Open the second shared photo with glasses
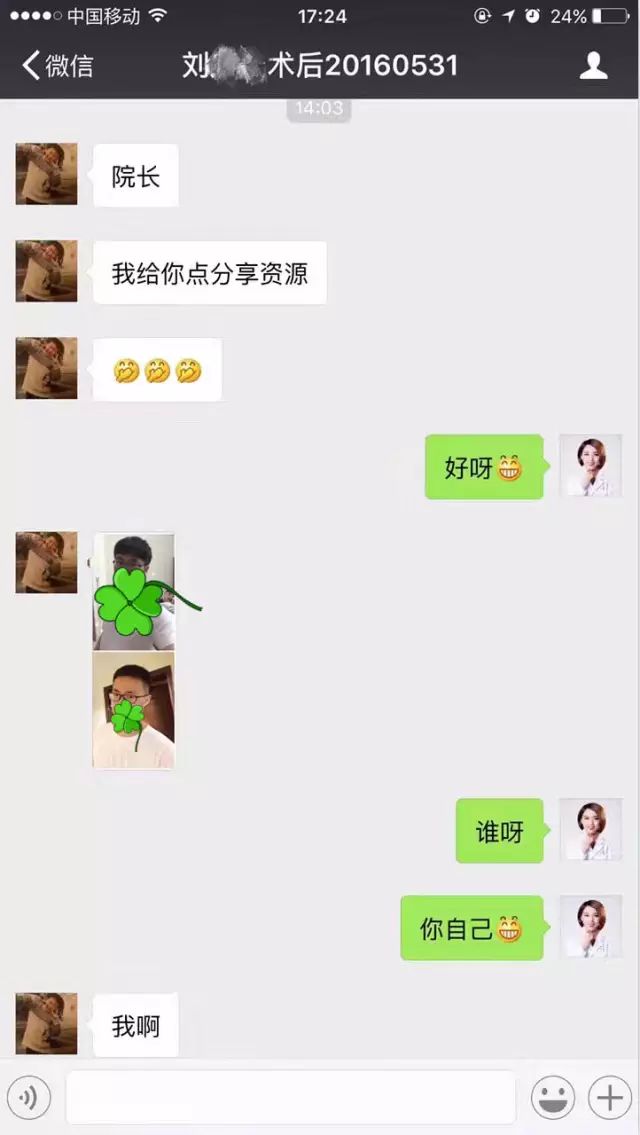 point(134,710)
